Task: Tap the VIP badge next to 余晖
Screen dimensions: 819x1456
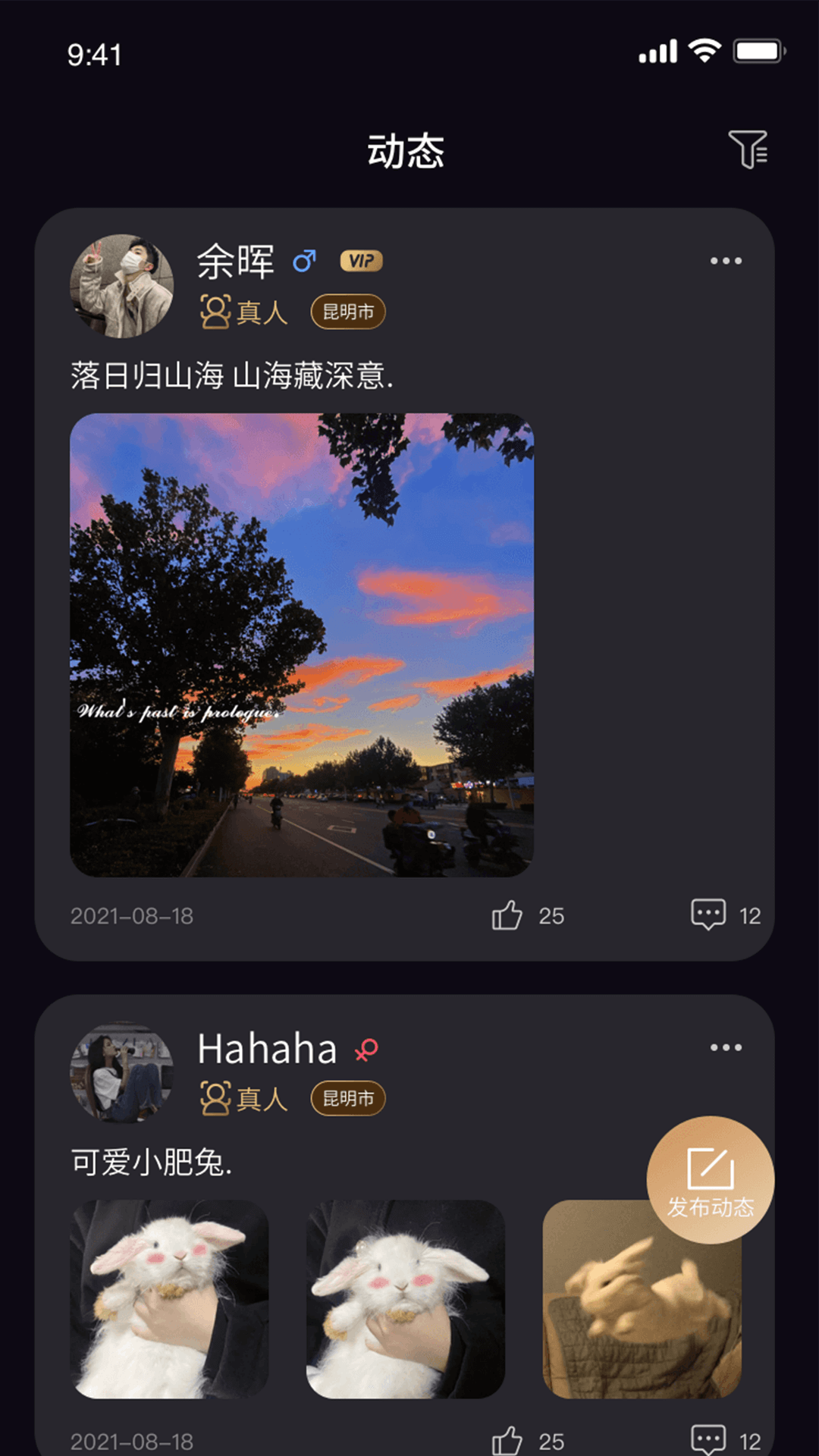Action: click(359, 261)
